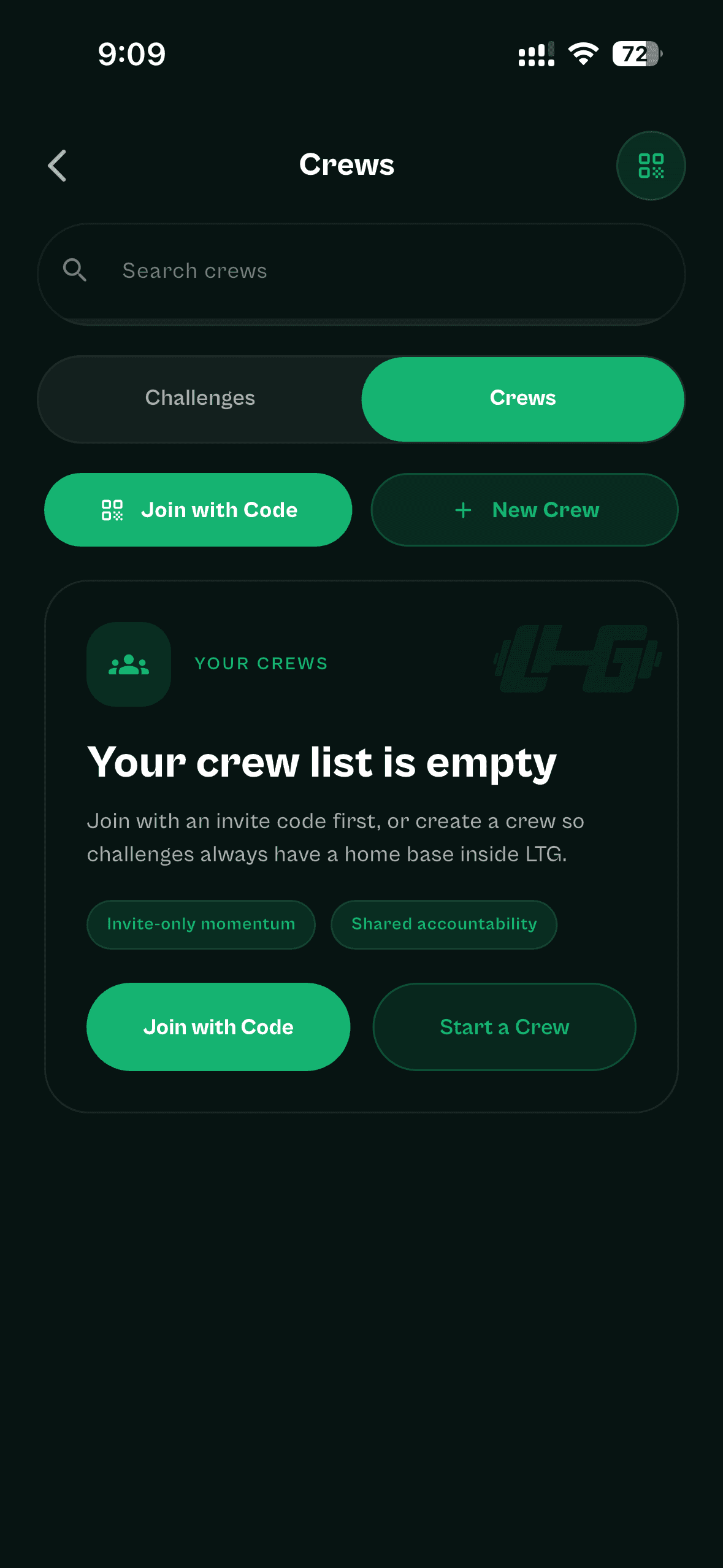
Task: Select the Crews segment
Action: coord(522,398)
